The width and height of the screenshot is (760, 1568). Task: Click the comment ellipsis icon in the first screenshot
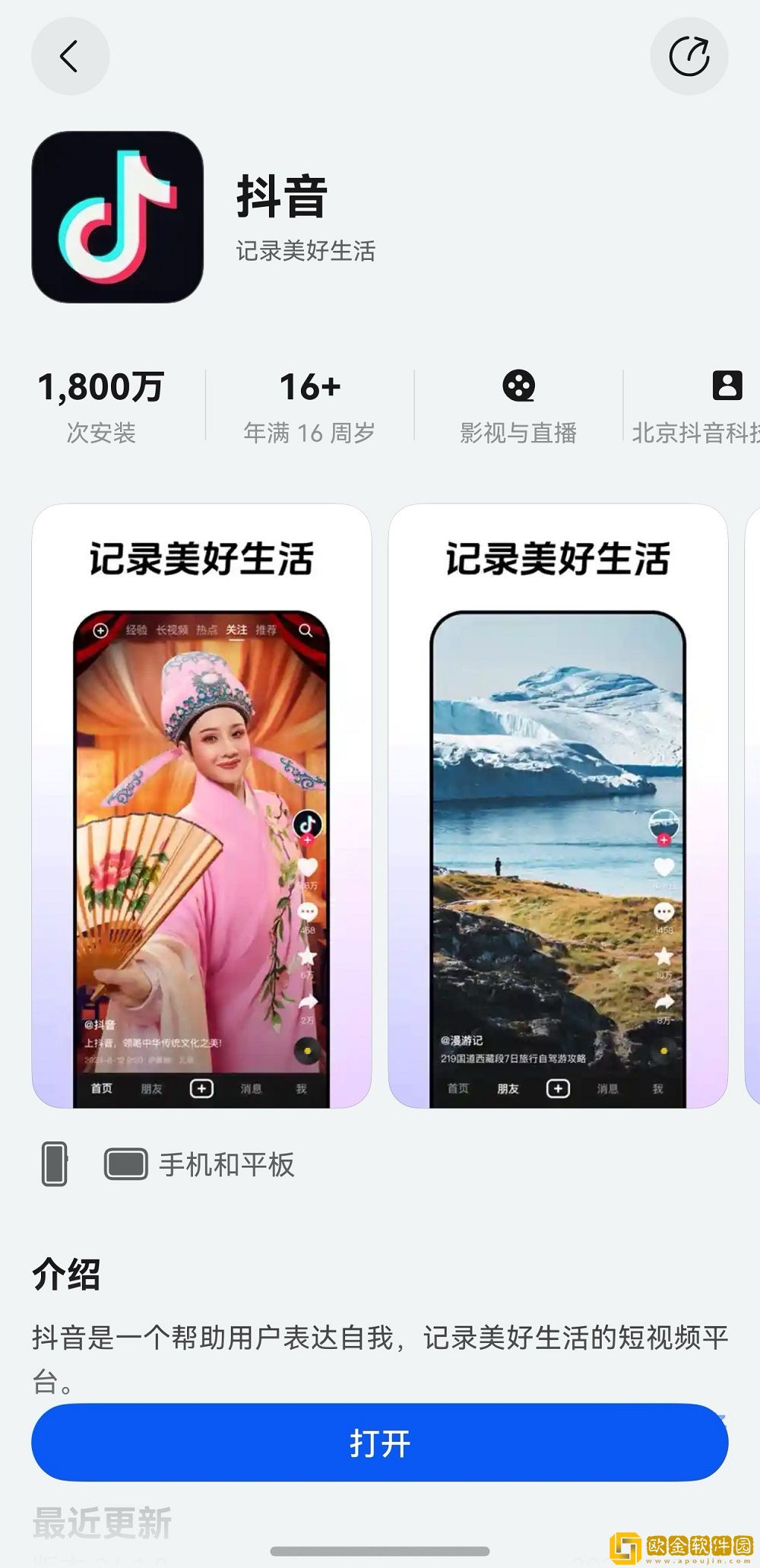click(306, 912)
